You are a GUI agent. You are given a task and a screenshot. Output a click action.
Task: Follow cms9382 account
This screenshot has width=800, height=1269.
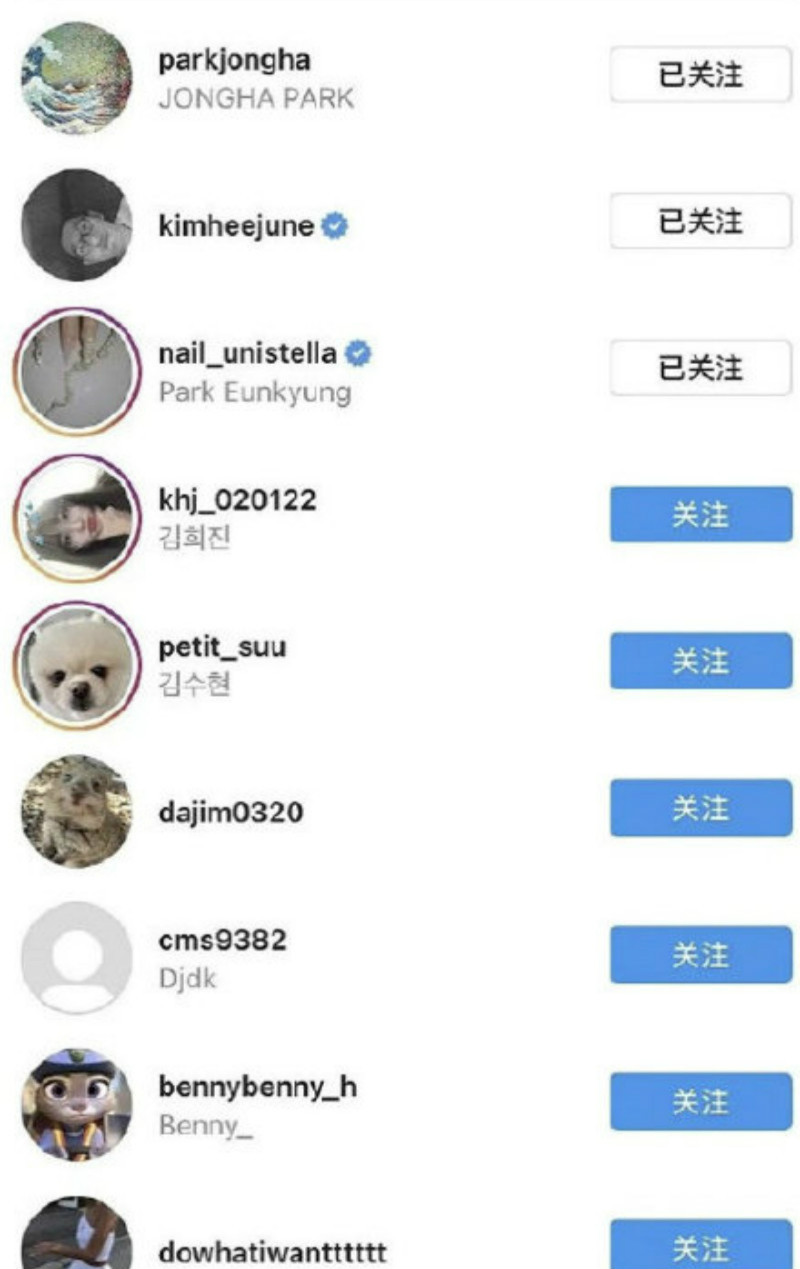(x=700, y=955)
